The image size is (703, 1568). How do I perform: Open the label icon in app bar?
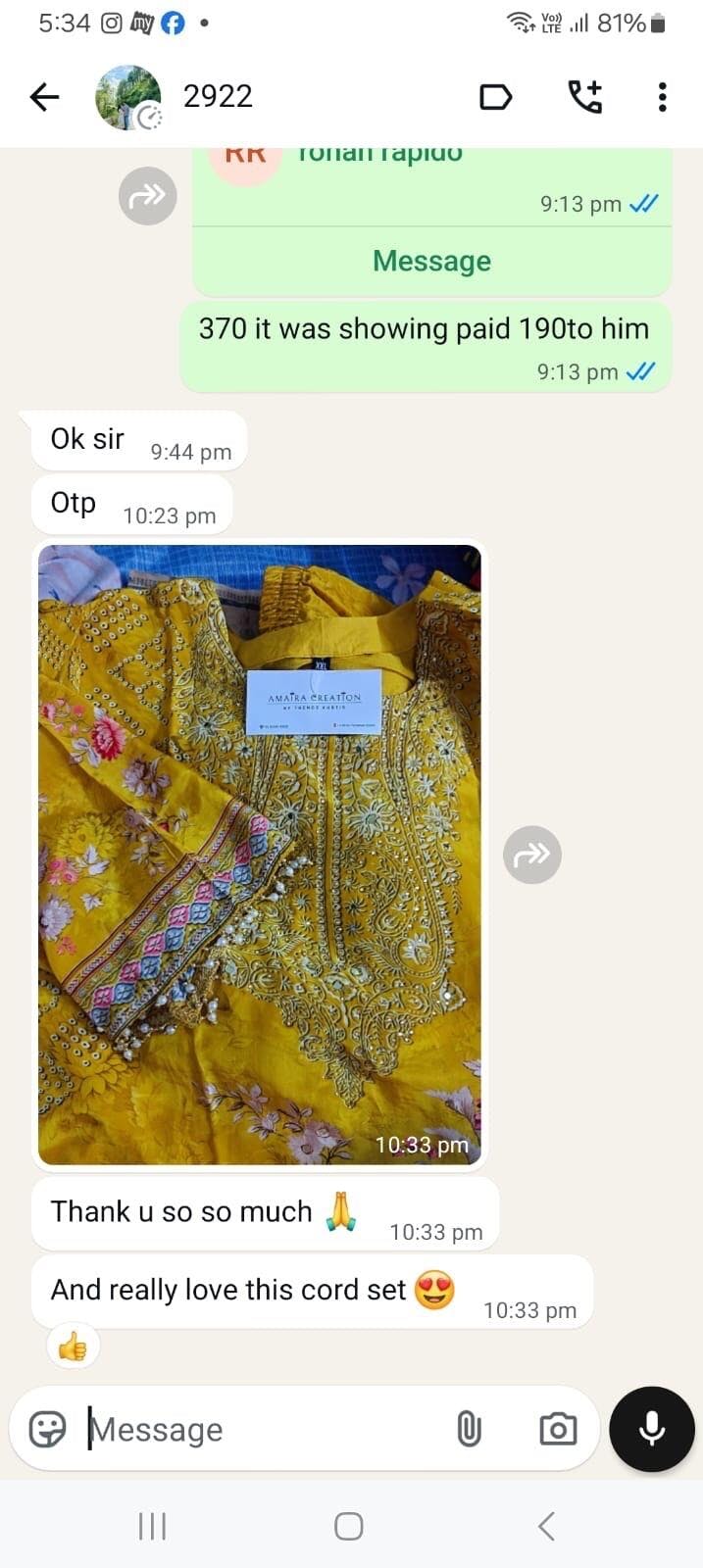495,97
